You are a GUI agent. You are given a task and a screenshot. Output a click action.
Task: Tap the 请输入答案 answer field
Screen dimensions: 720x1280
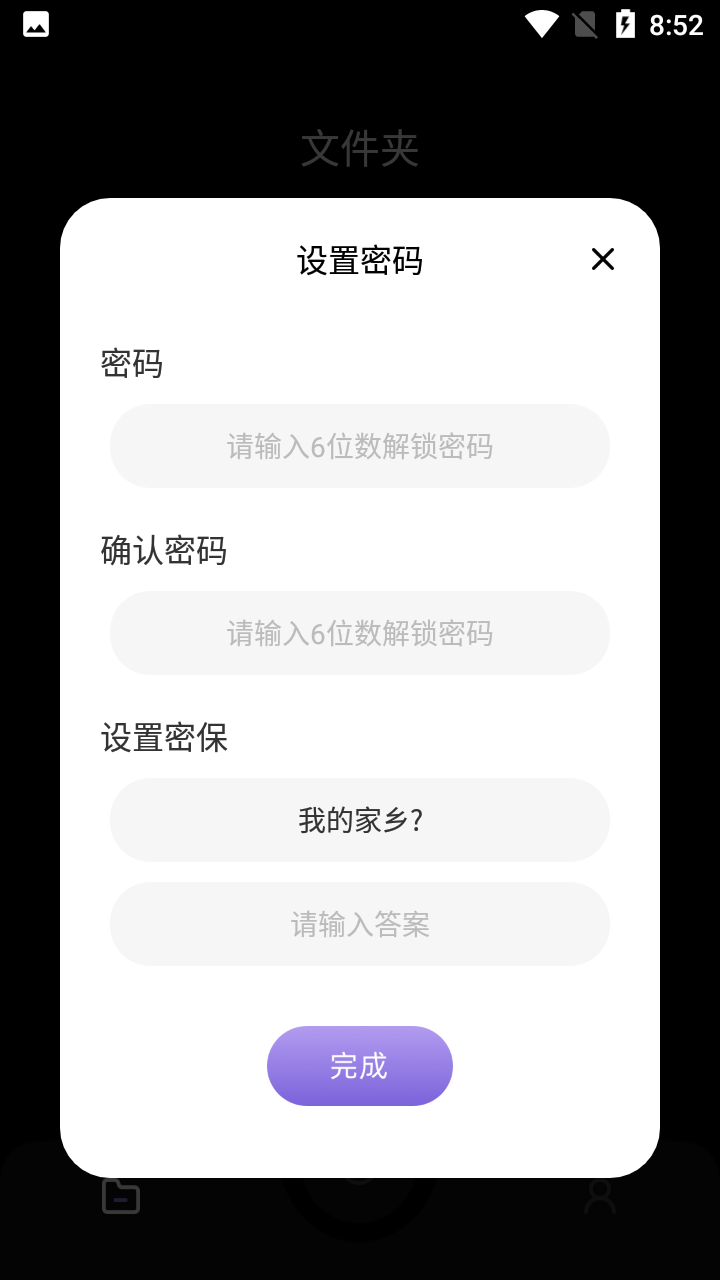[360, 924]
